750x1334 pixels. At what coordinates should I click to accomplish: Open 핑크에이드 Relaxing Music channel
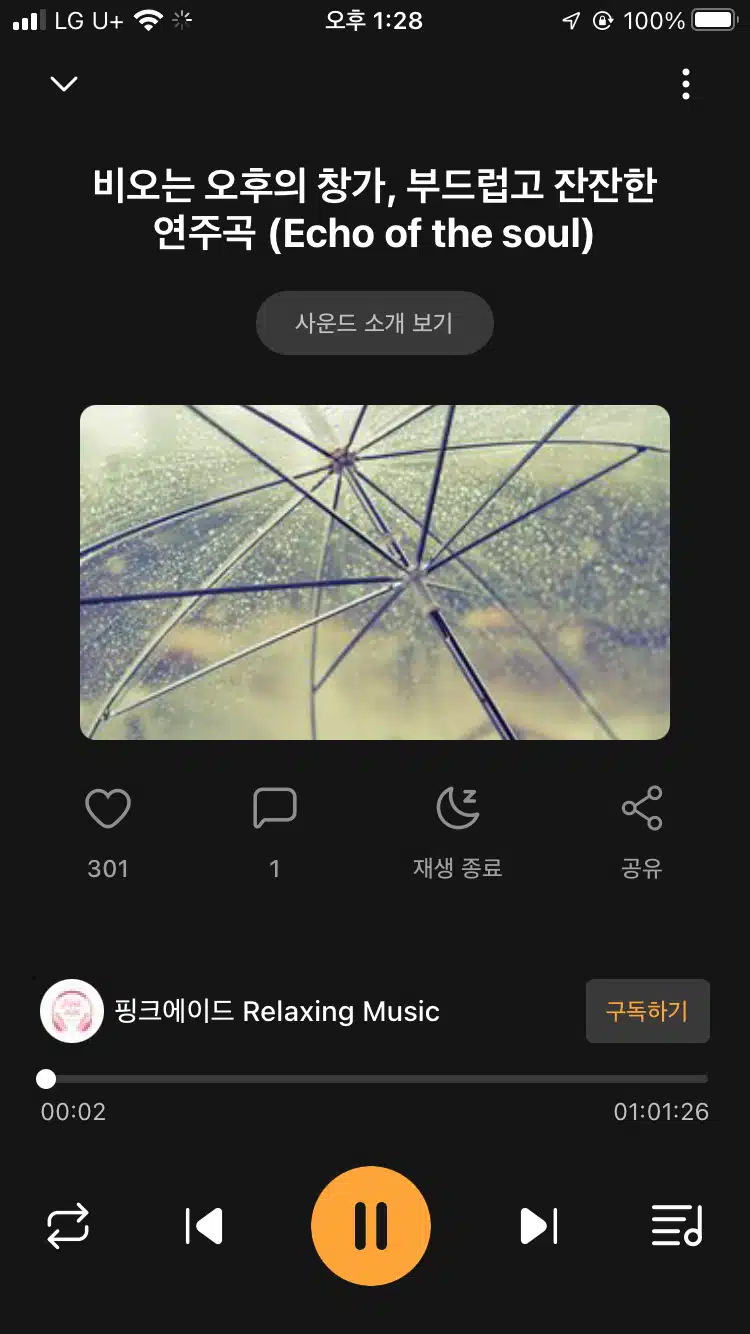pos(240,1011)
